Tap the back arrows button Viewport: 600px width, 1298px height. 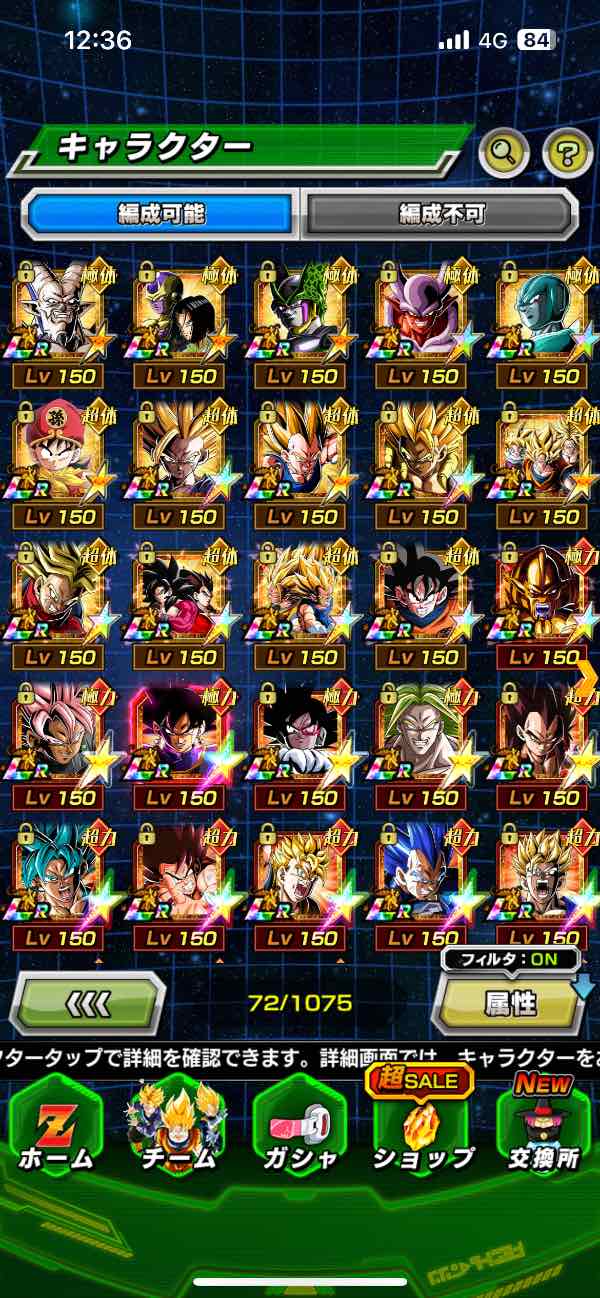[x=88, y=1003]
